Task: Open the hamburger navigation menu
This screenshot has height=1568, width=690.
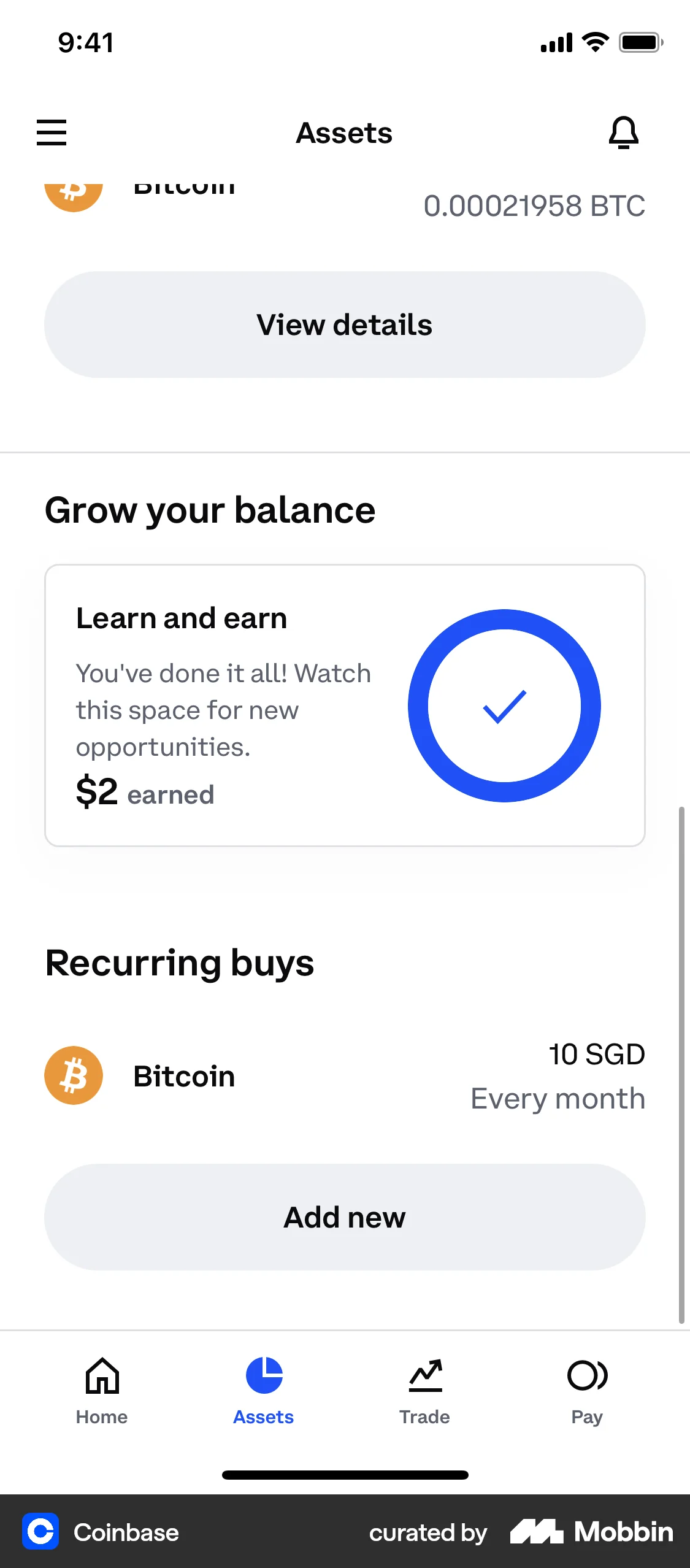Action: pyautogui.click(x=52, y=132)
